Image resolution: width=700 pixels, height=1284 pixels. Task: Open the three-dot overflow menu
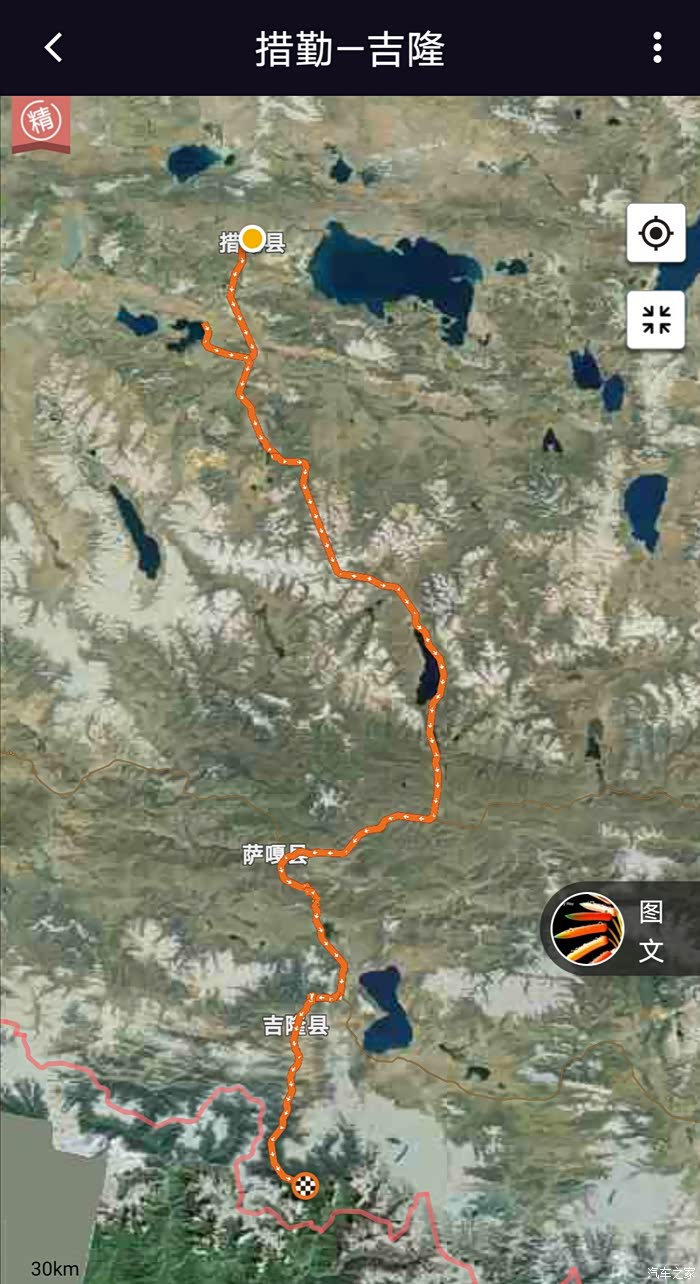point(656,47)
